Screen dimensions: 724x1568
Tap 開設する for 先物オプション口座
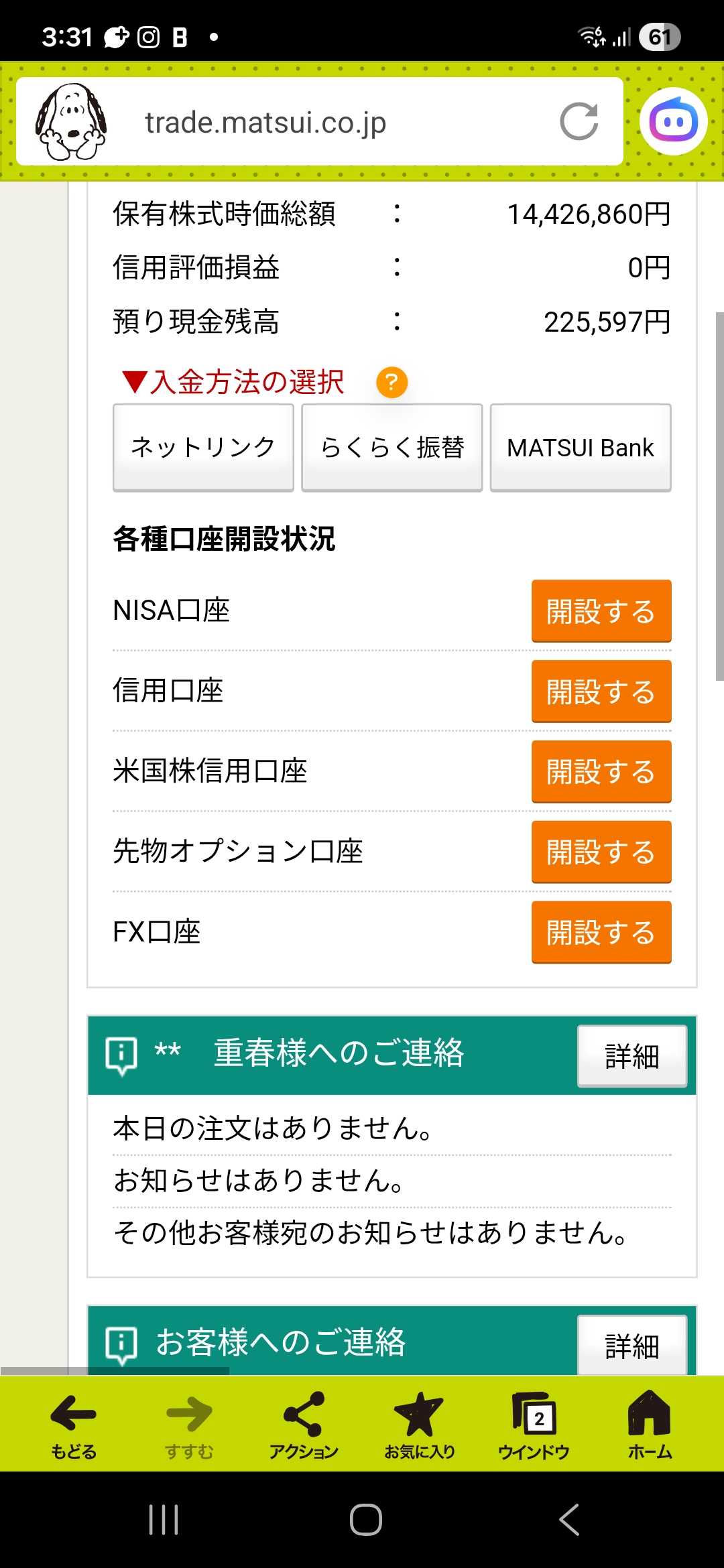(x=601, y=852)
